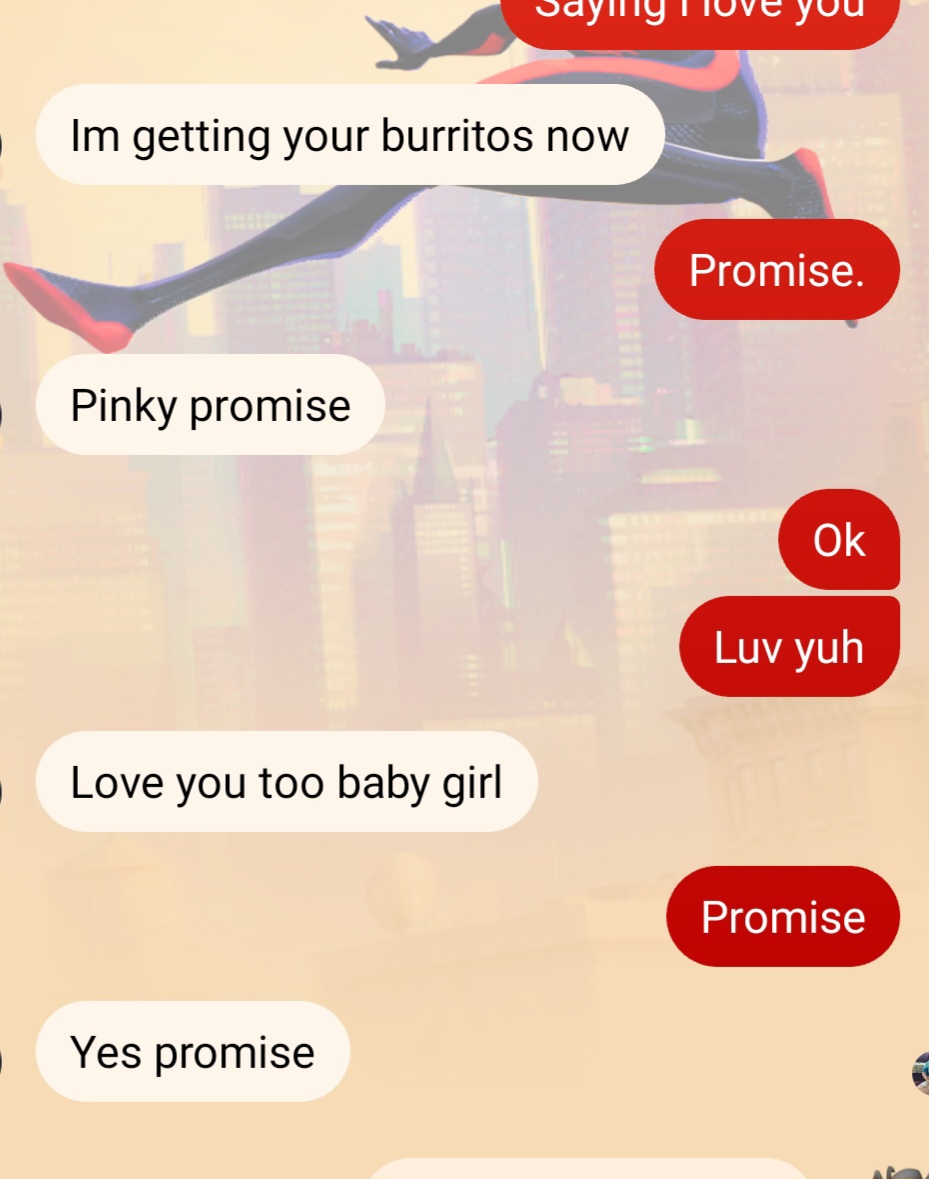Tap the 'Yes promise' message bubble
The image size is (929, 1179).
tap(192, 1052)
